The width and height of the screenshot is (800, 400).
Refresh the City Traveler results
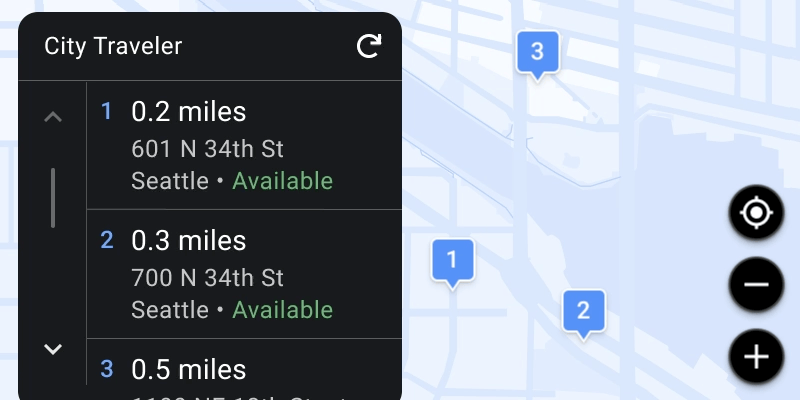(369, 46)
